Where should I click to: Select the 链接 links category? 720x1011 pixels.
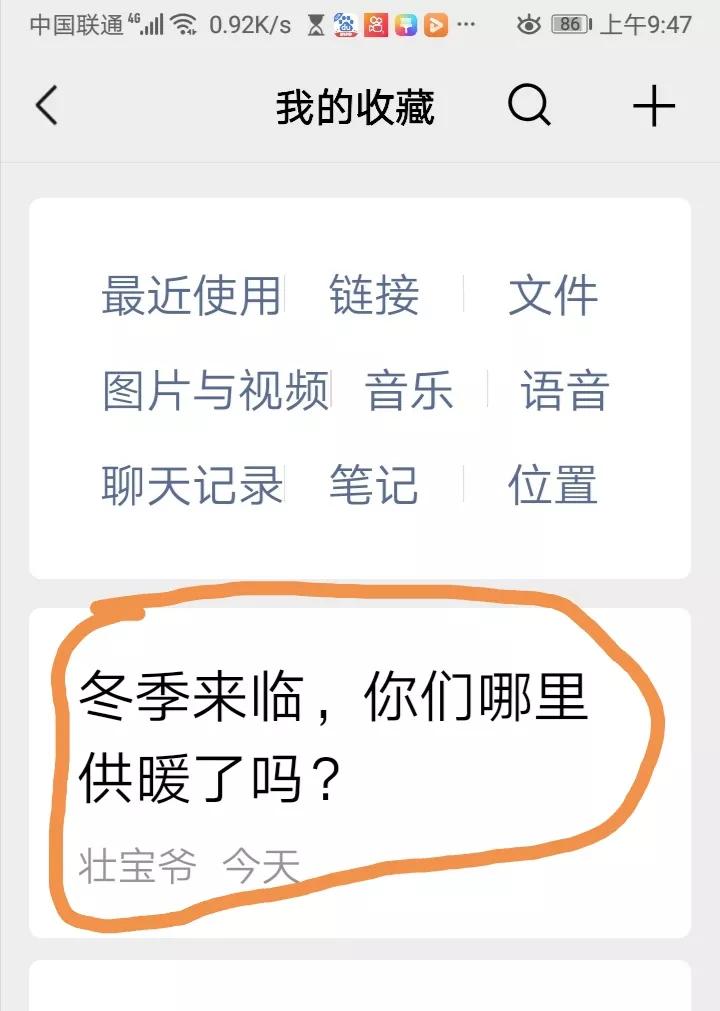click(x=374, y=296)
